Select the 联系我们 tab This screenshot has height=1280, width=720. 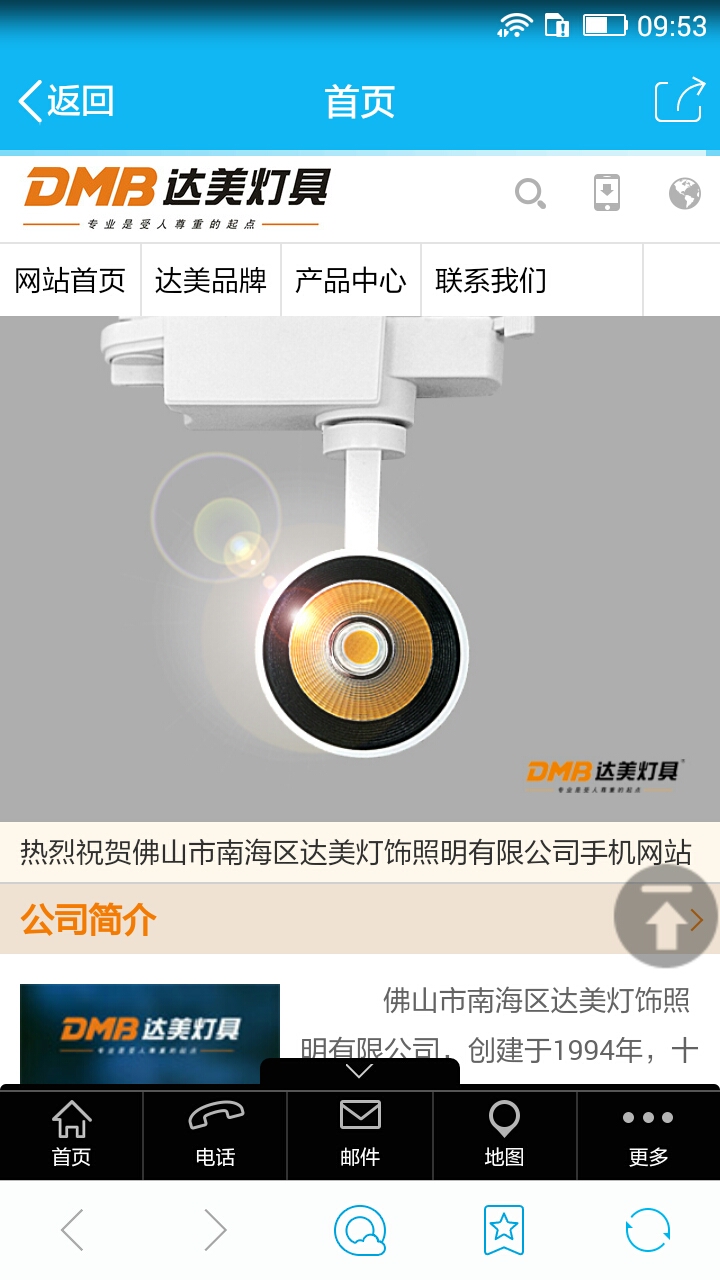pyautogui.click(x=491, y=281)
